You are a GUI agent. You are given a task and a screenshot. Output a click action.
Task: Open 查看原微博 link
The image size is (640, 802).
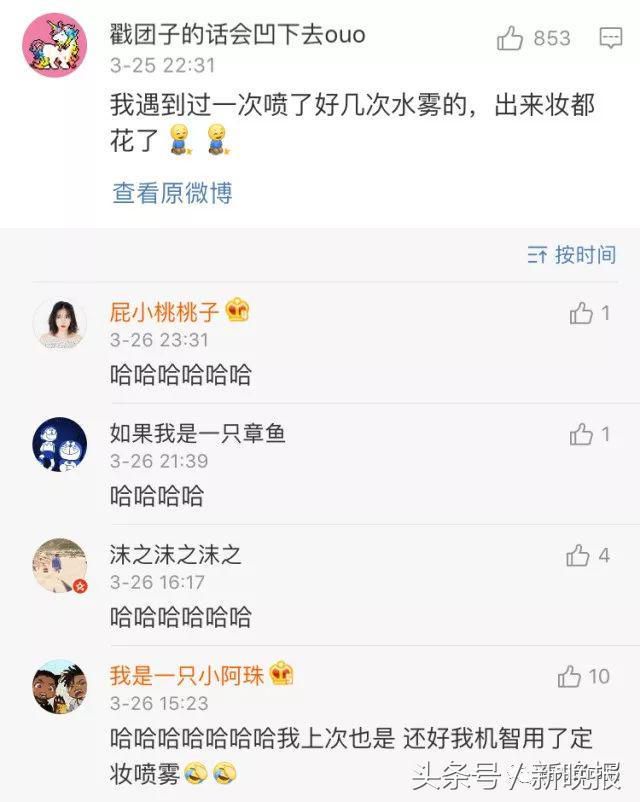coord(172,193)
